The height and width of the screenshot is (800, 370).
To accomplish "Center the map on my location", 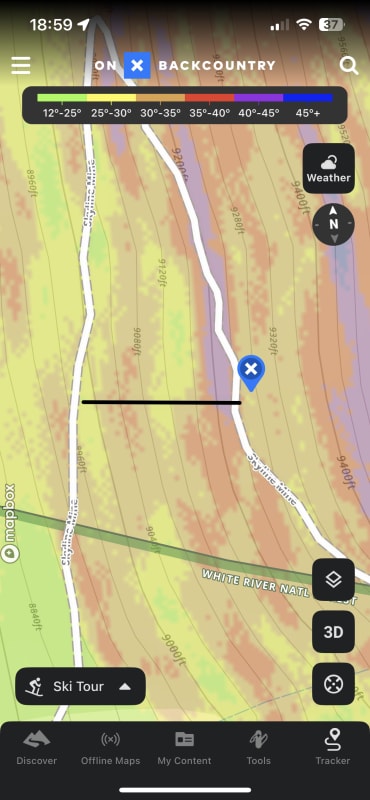I will click(333, 684).
